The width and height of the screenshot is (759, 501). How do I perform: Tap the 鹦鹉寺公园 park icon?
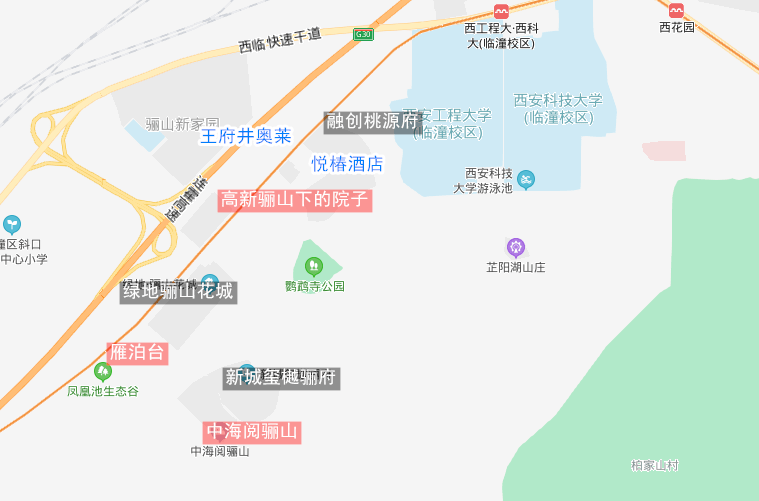(x=314, y=266)
